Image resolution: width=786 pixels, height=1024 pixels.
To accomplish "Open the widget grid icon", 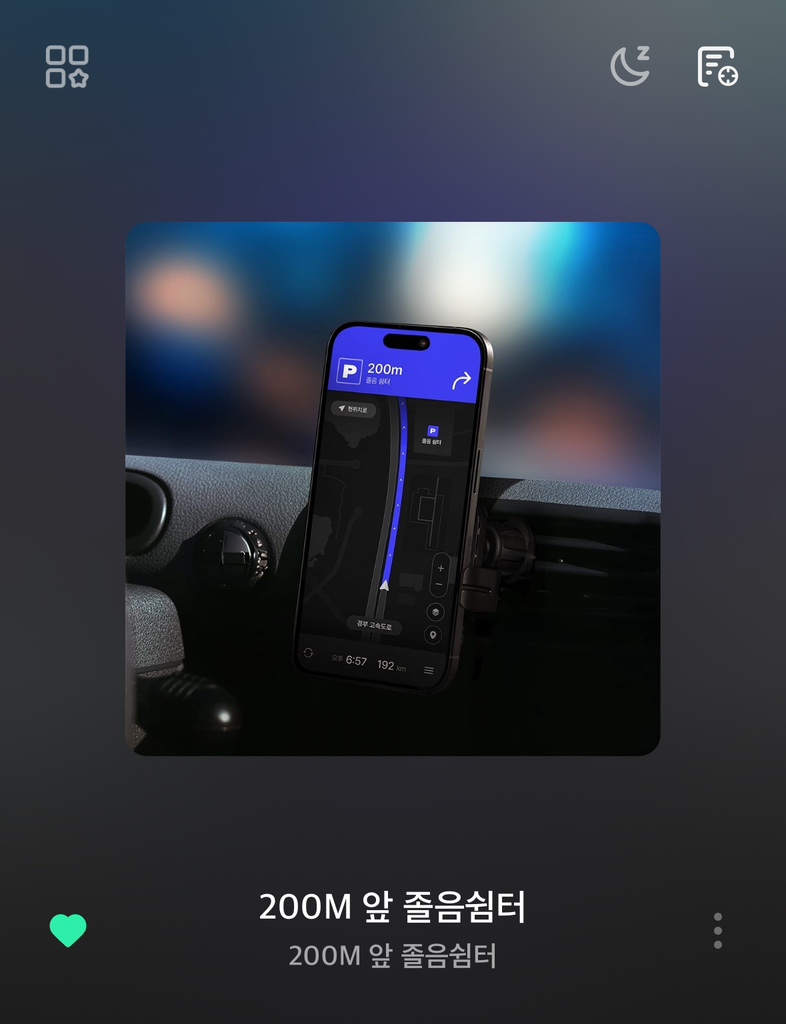I will click(x=67, y=66).
